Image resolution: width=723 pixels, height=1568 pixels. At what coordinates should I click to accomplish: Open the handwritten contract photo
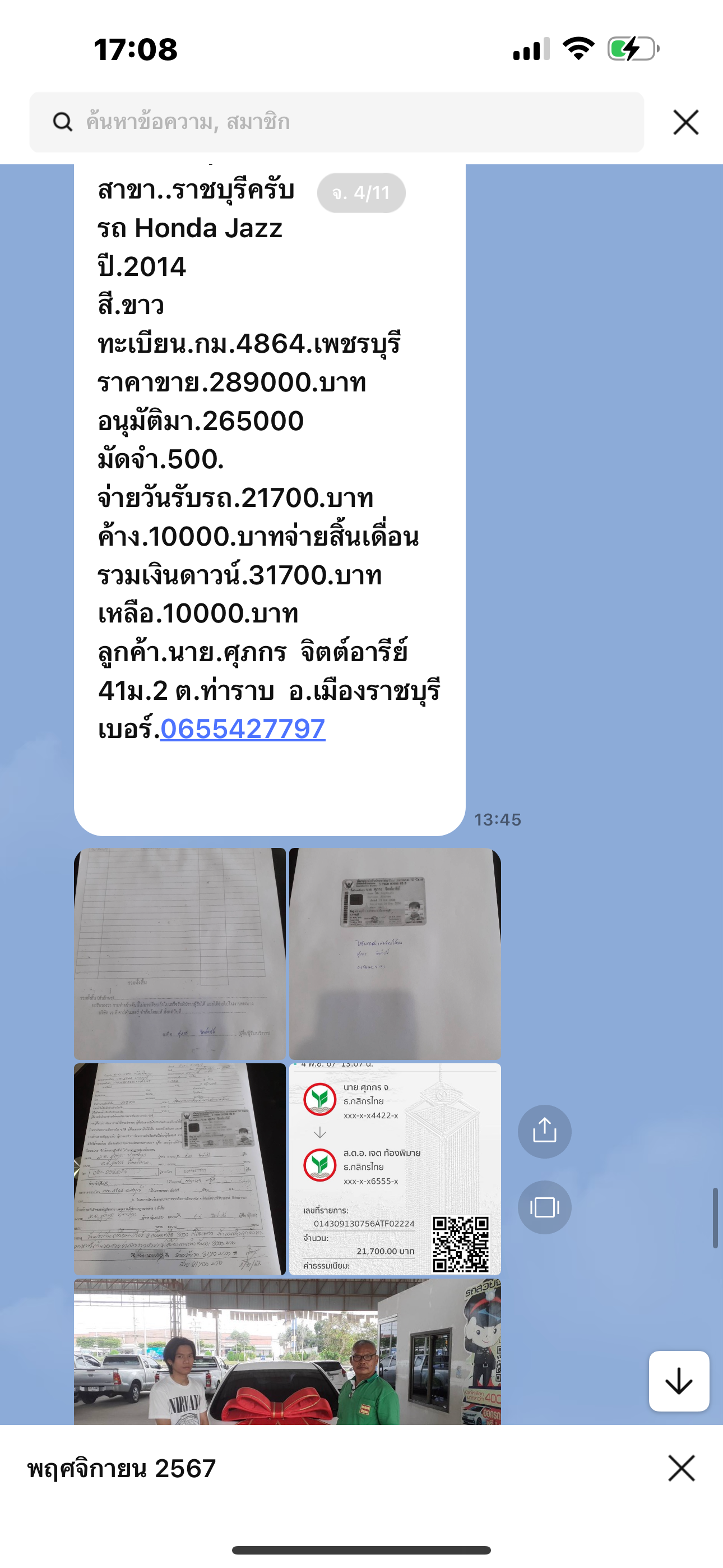pyautogui.click(x=179, y=1169)
